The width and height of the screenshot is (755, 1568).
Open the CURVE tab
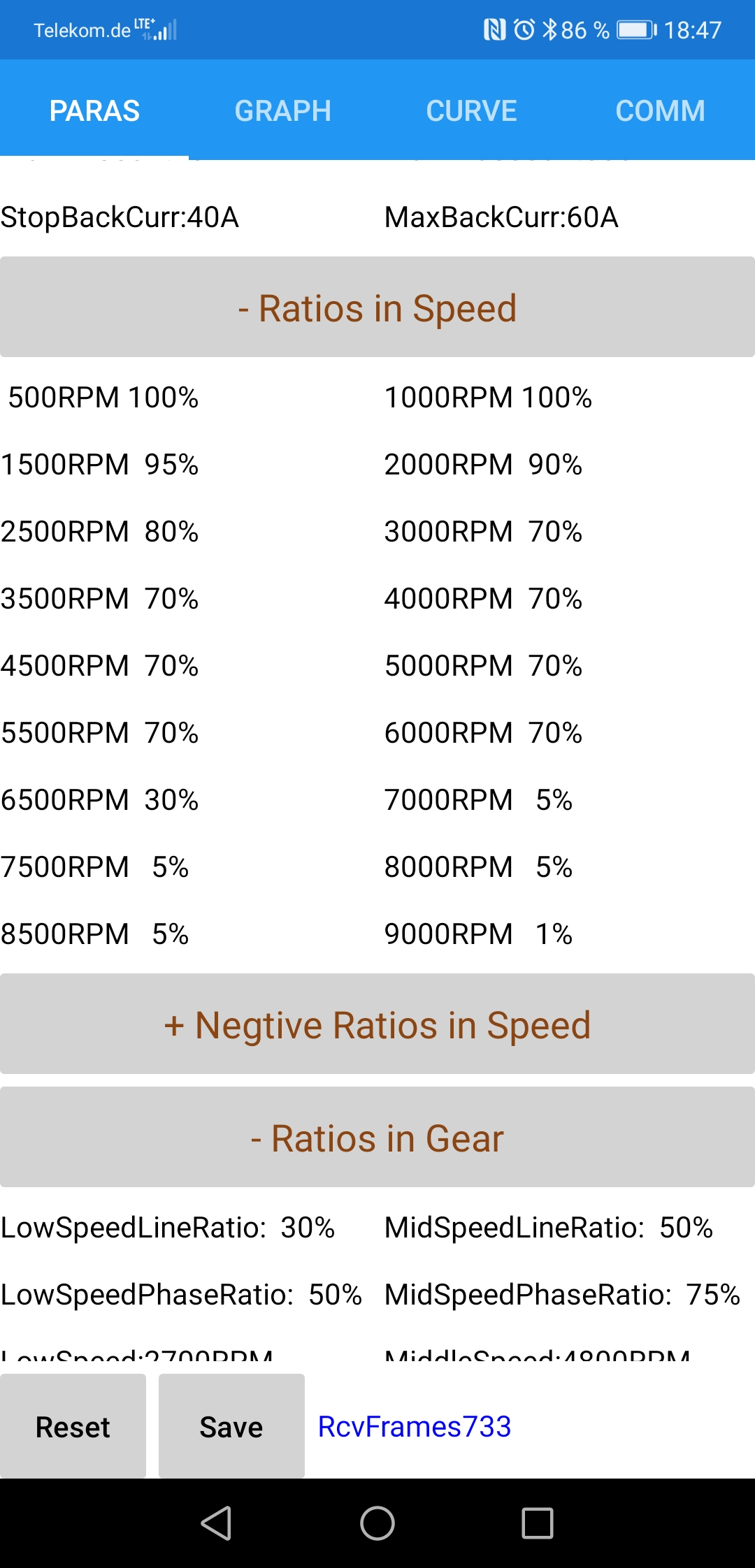pyautogui.click(x=471, y=110)
